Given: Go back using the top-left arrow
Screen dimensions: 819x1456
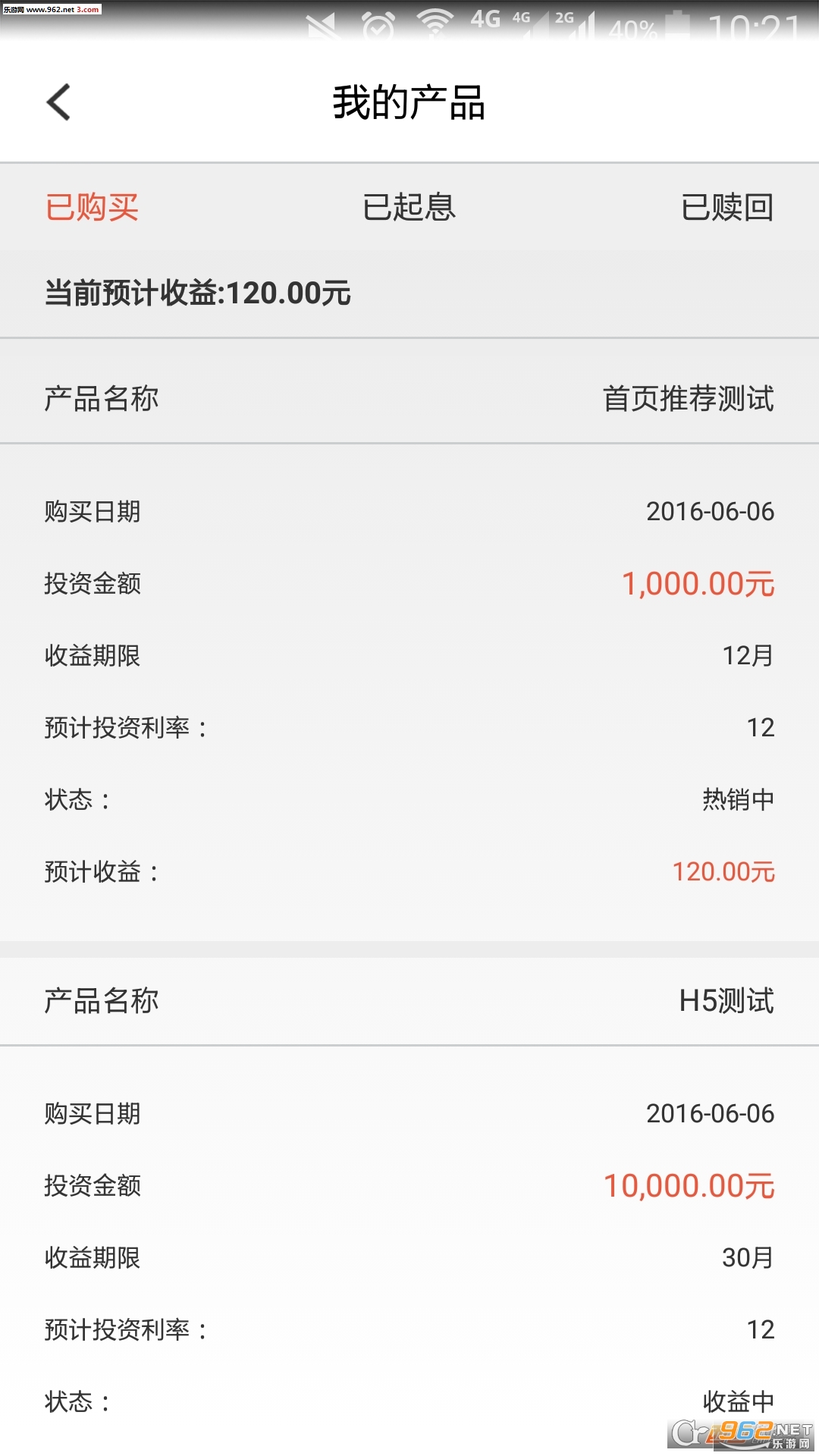Looking at the screenshot, I should pyautogui.click(x=58, y=102).
